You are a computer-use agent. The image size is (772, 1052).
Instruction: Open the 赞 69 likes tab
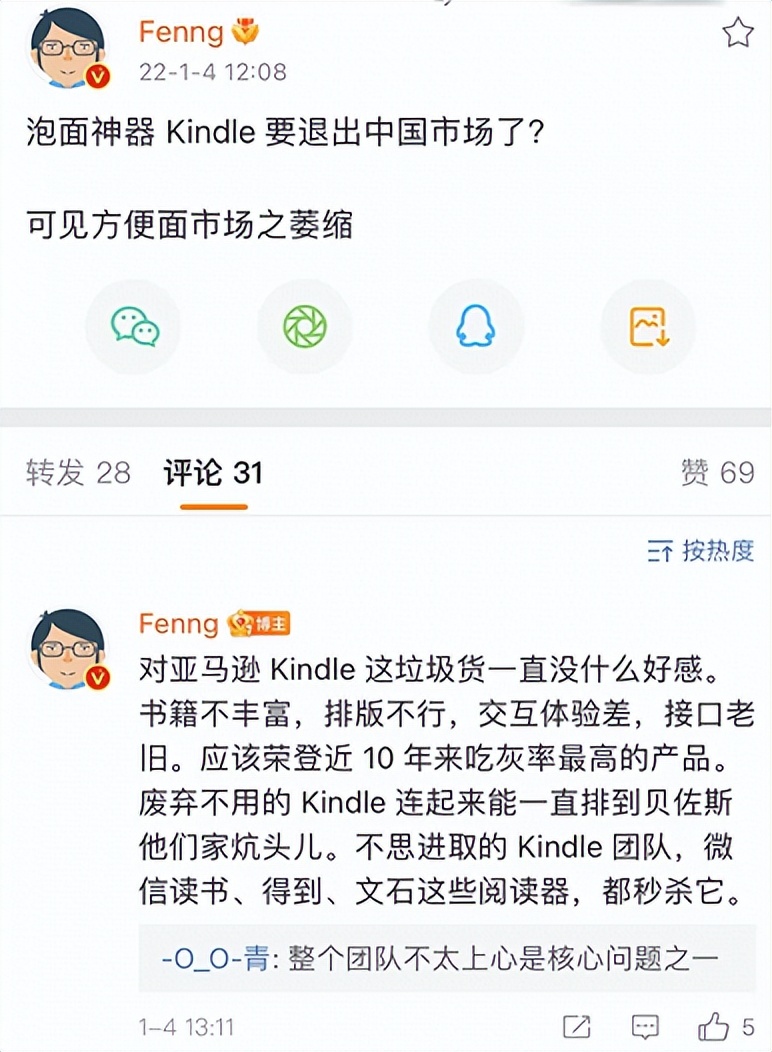tap(717, 473)
